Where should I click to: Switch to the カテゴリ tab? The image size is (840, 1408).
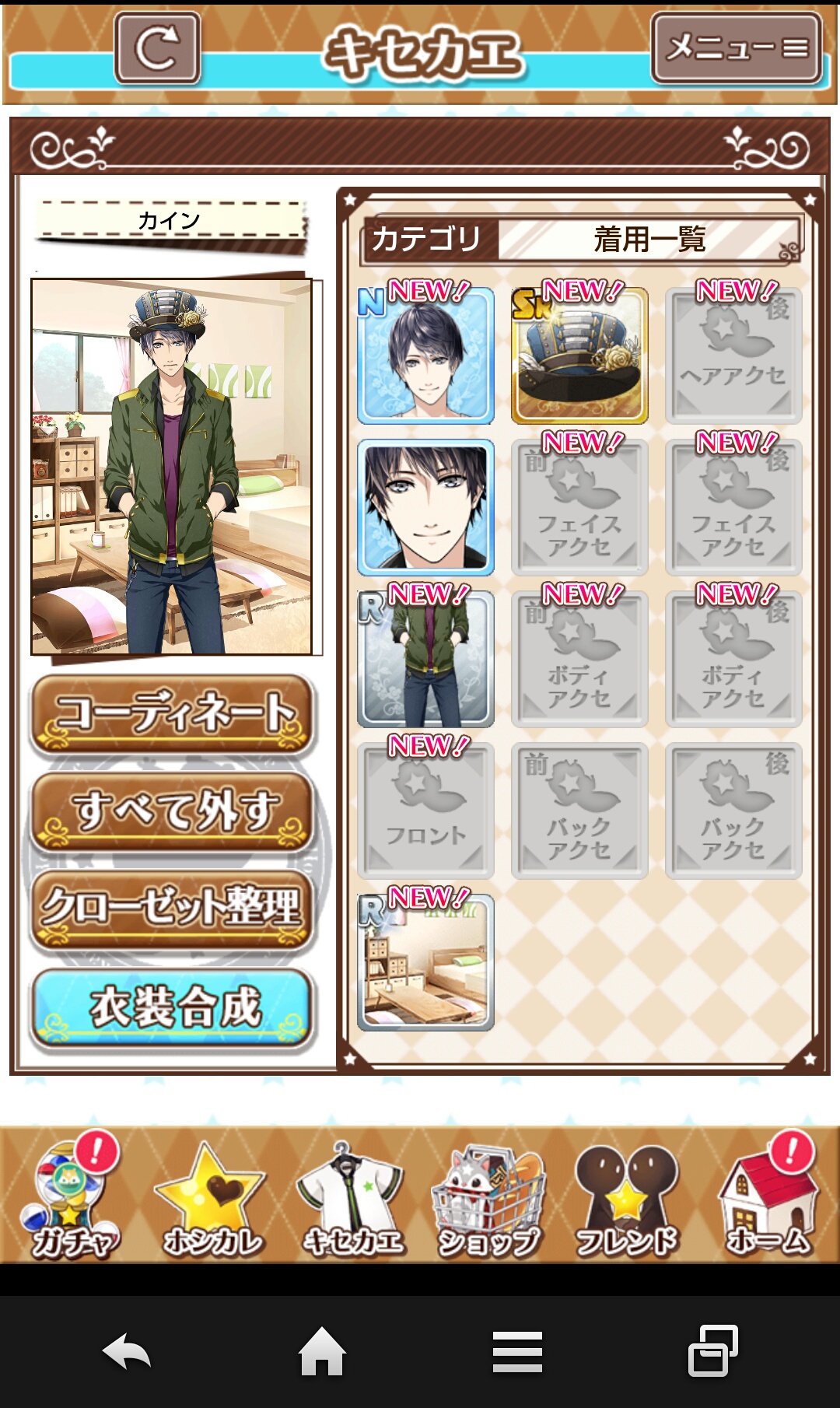(427, 240)
